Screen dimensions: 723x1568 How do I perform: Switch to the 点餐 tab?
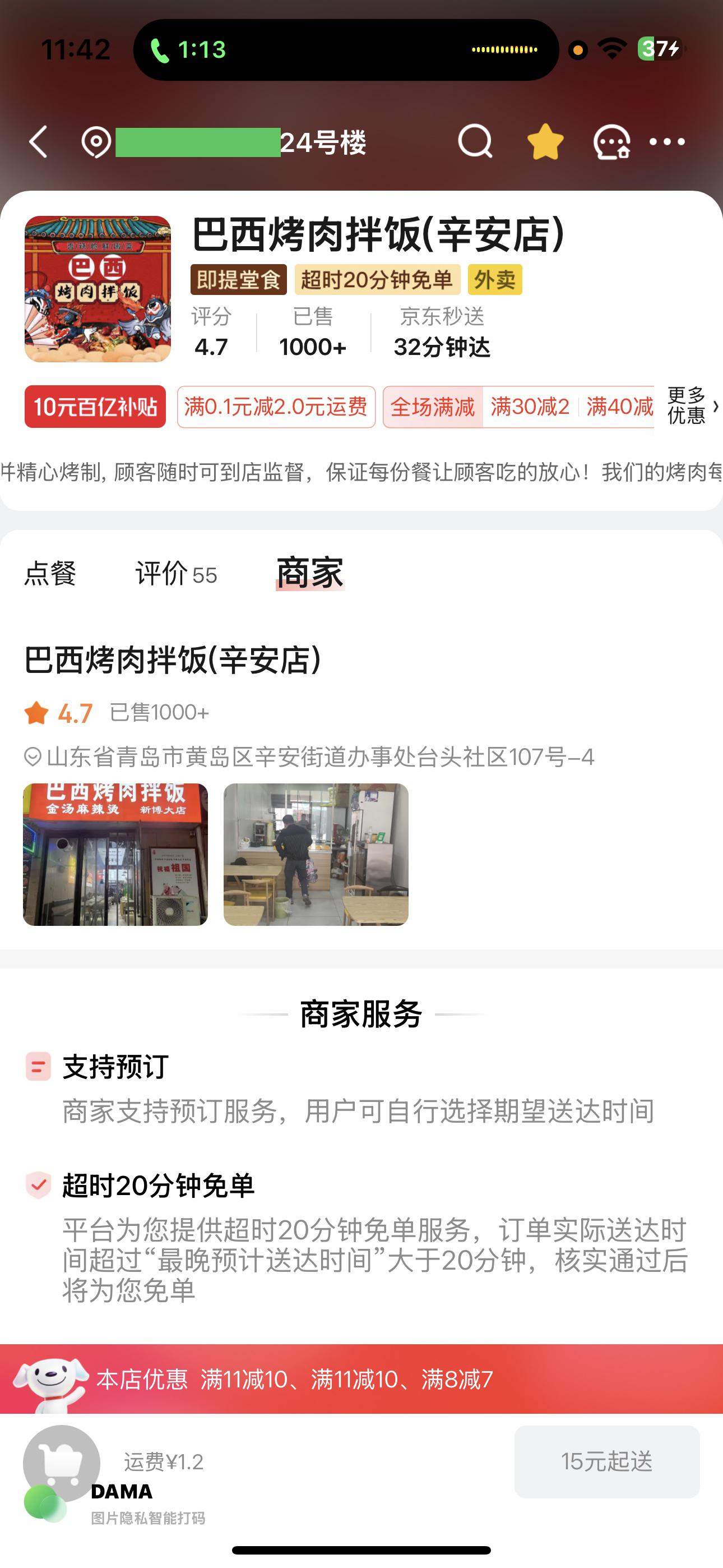coord(50,573)
